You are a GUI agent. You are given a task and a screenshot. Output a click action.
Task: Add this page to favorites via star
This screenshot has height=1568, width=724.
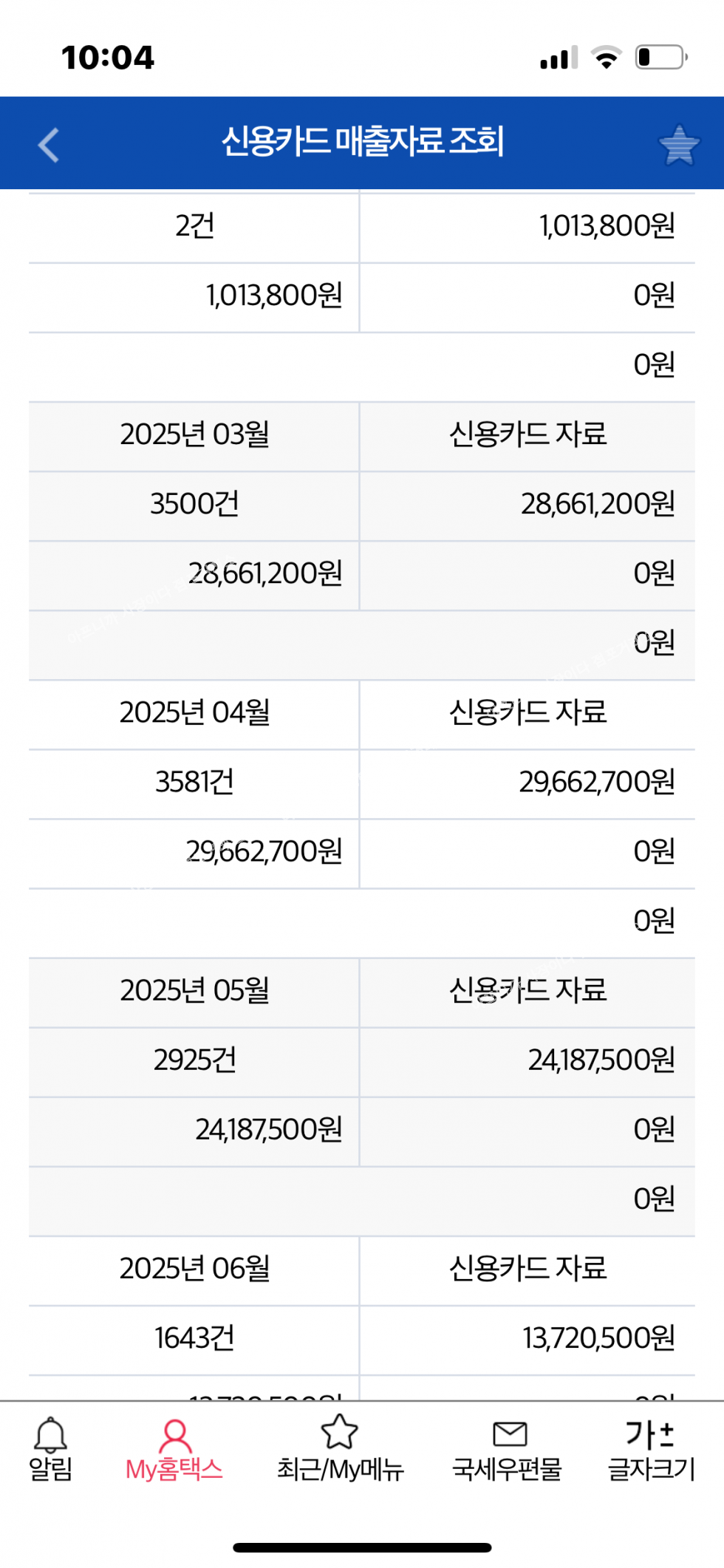pyautogui.click(x=679, y=144)
